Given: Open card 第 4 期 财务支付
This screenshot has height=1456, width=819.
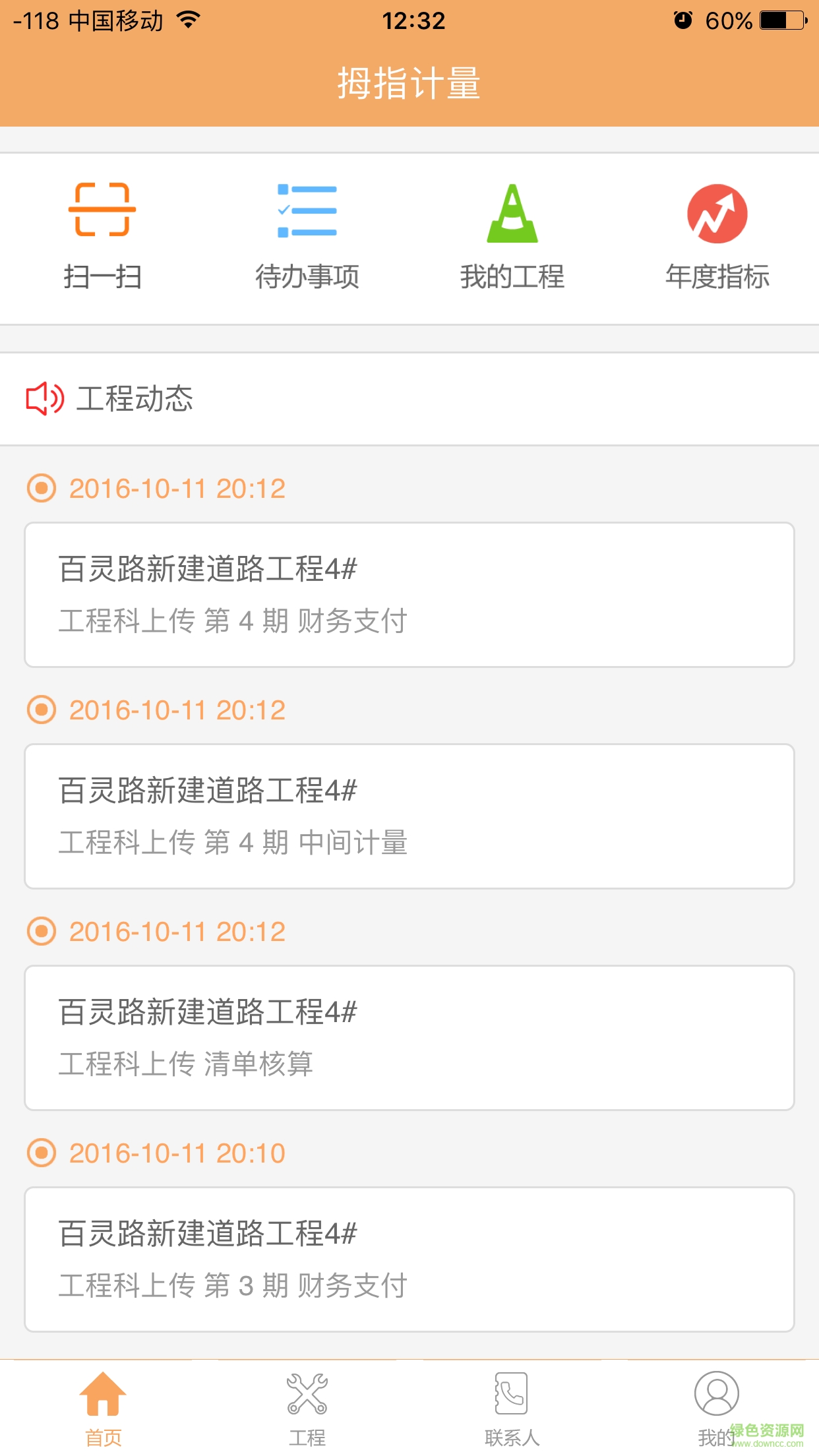Looking at the screenshot, I should [x=409, y=595].
